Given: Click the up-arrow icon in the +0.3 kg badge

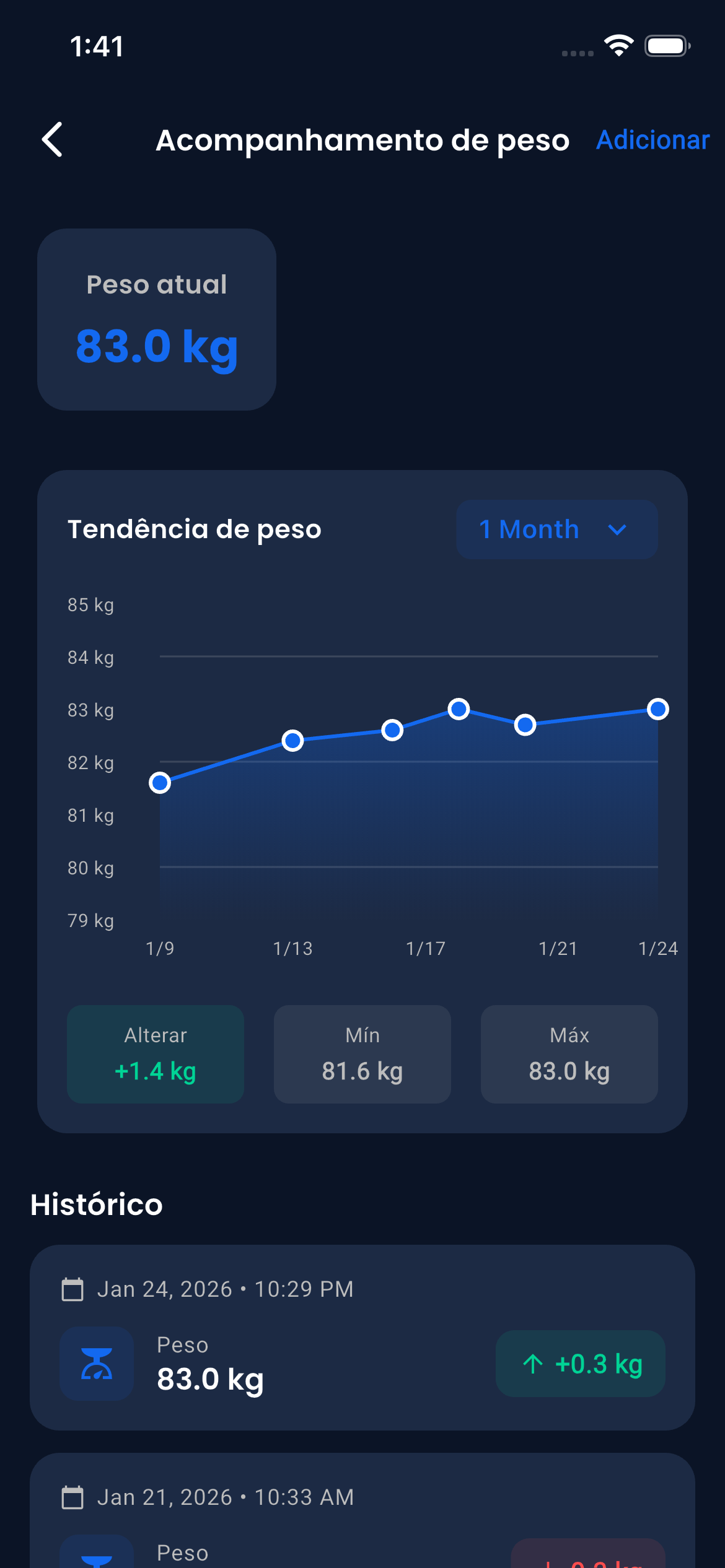Looking at the screenshot, I should pos(532,1364).
